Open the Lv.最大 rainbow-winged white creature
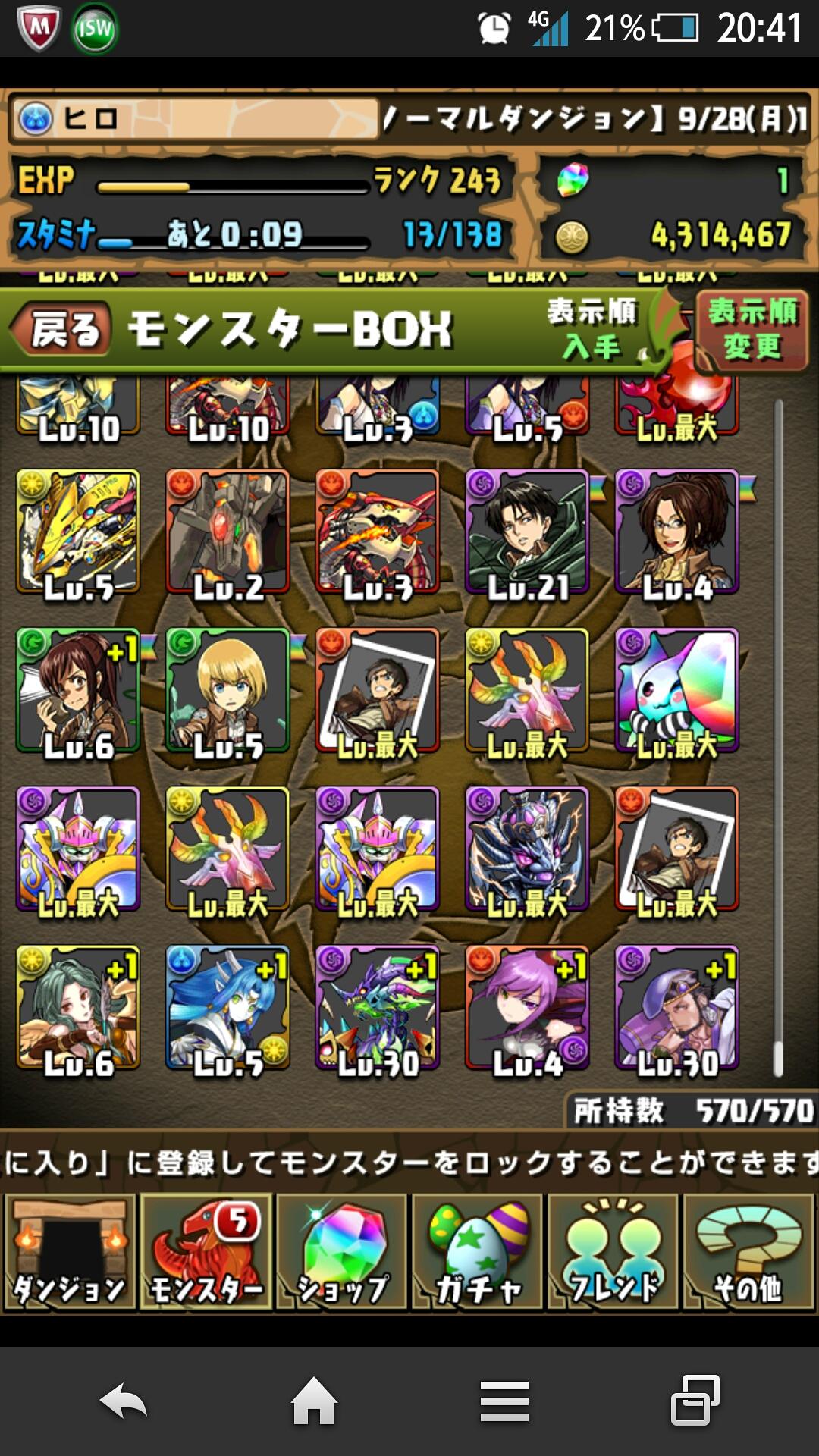Viewport: 819px width, 1456px height. [676, 691]
